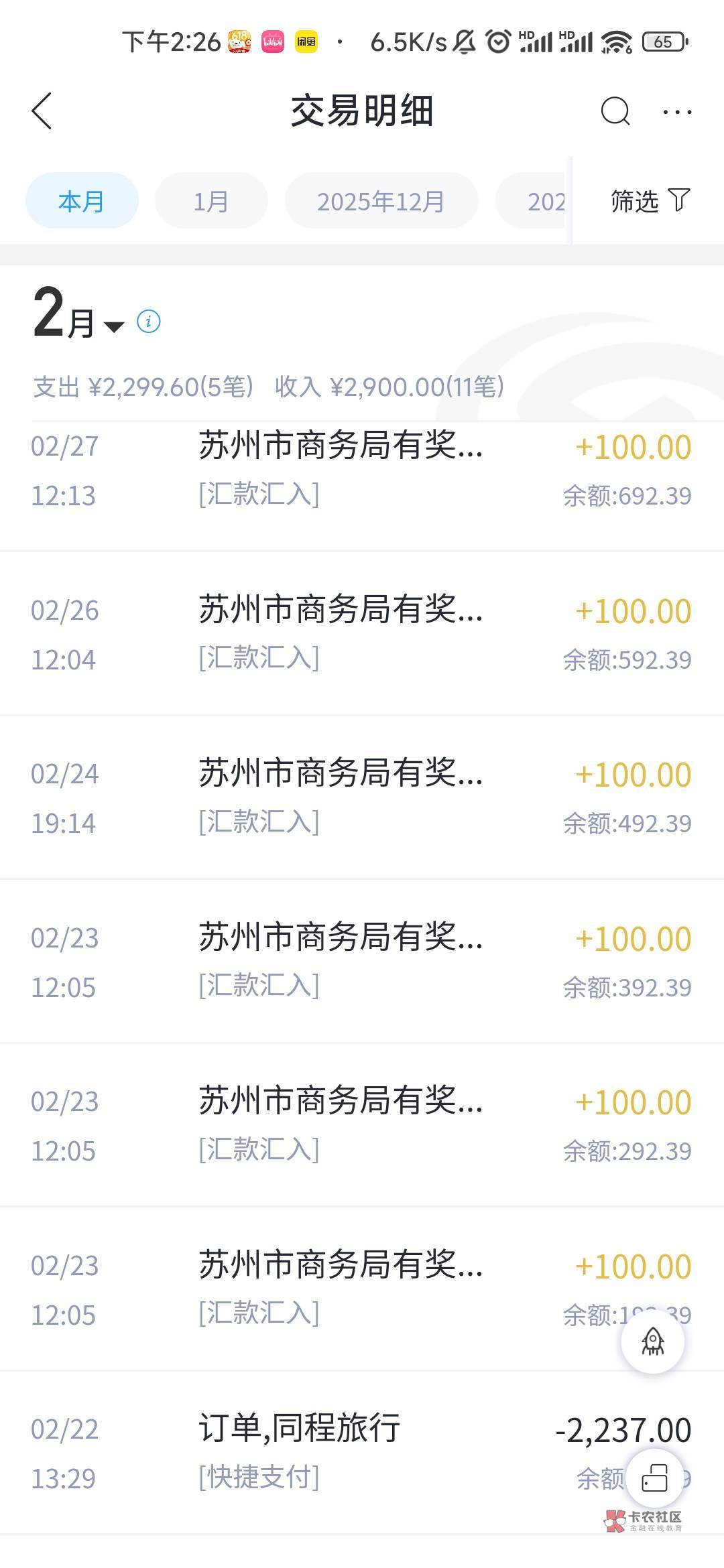Open the 02/26 12:04 transaction
This screenshot has height=1568, width=724.
tap(362, 634)
